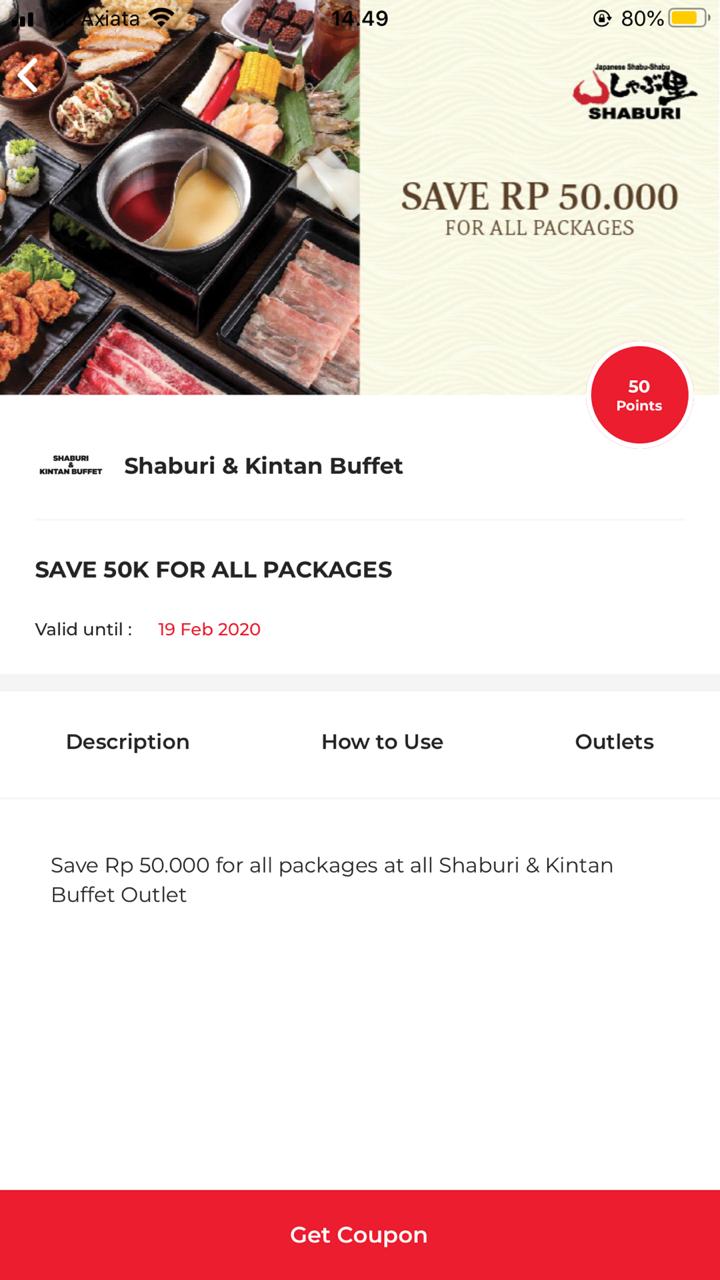Switch to the How to Use tab
Viewport: 720px width, 1280px height.
click(x=382, y=742)
